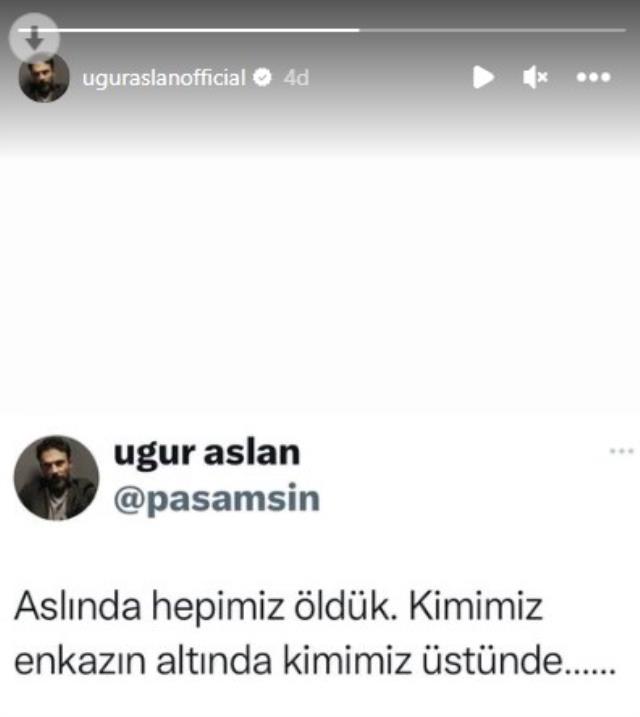Viewport: 640px width, 717px height.
Task: Unmute the story audio
Action: pyautogui.click(x=535, y=77)
